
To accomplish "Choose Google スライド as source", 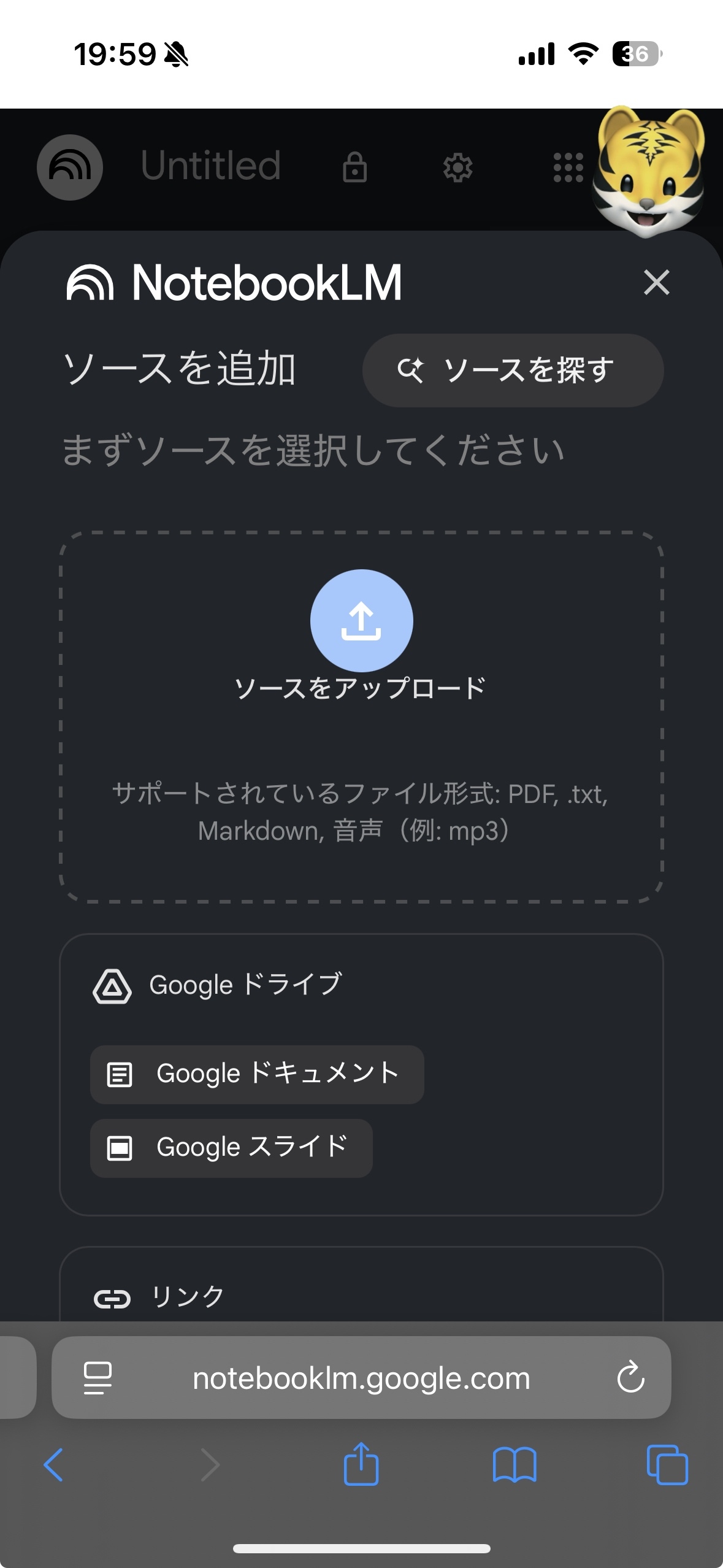I will coord(231,1148).
